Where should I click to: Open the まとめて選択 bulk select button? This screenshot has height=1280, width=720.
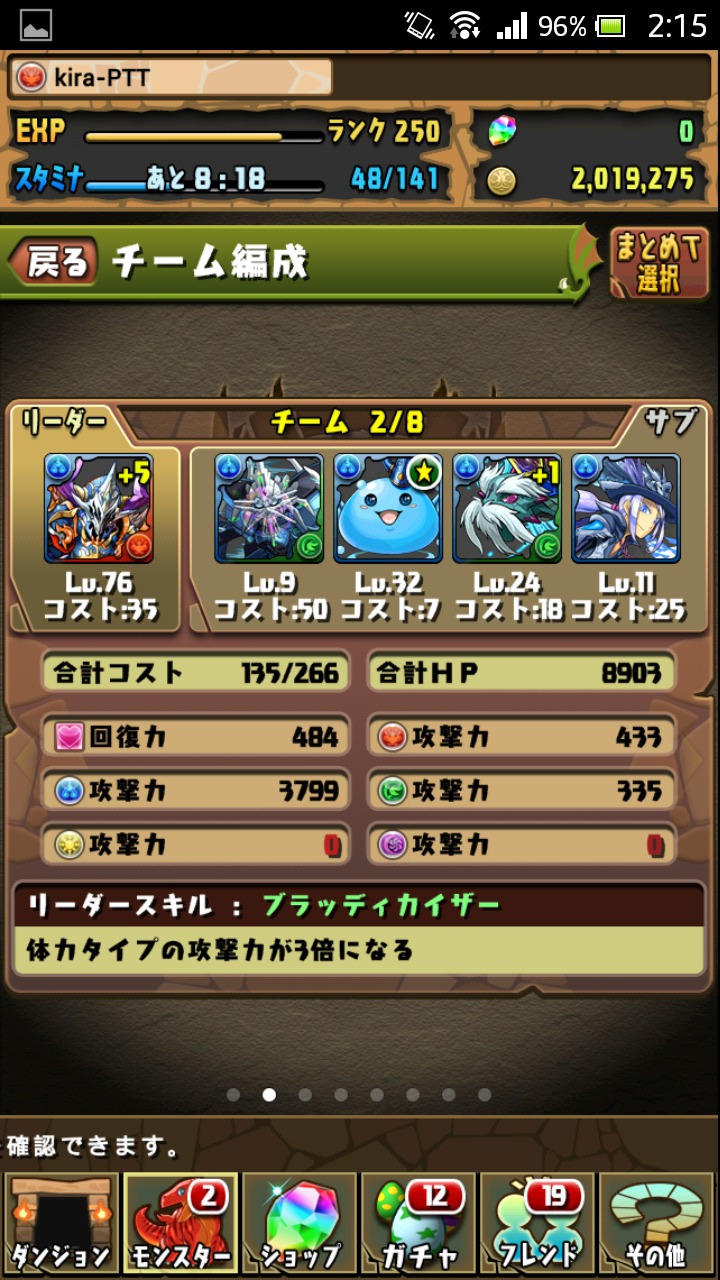[659, 263]
